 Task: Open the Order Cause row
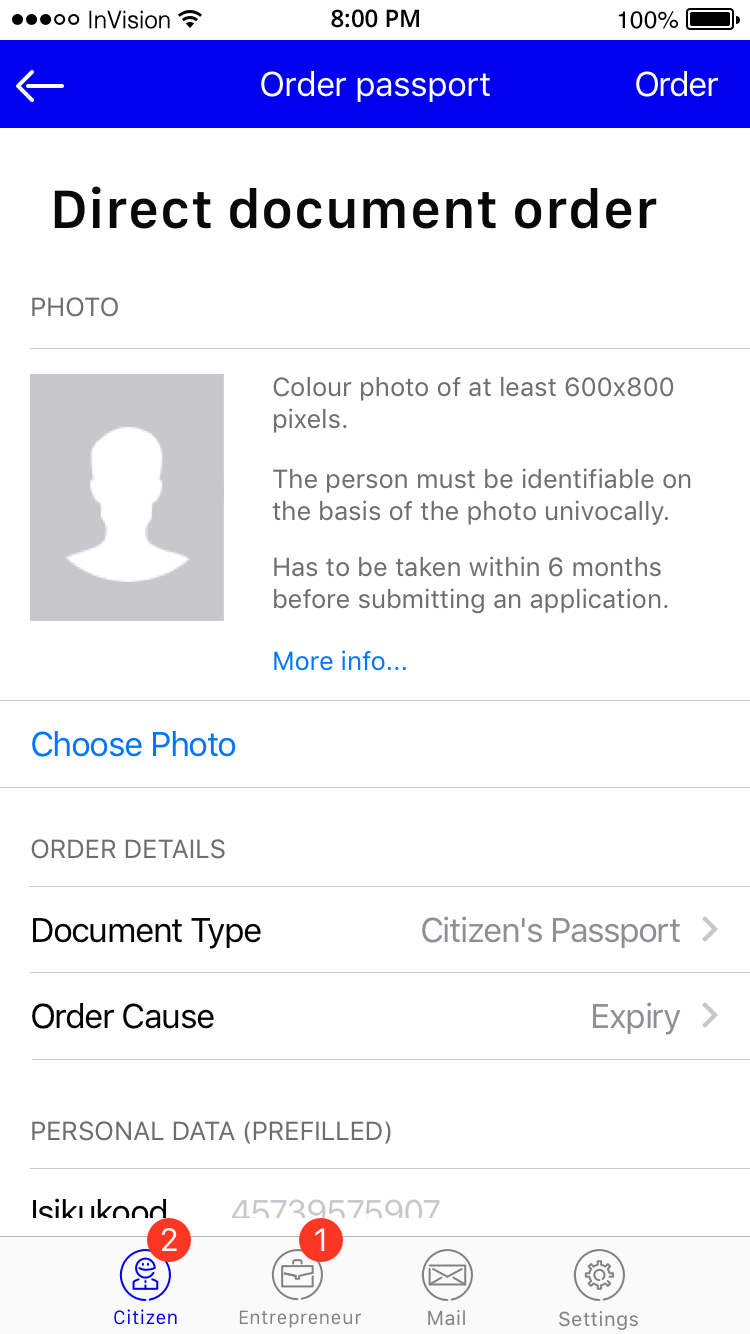(x=375, y=1017)
